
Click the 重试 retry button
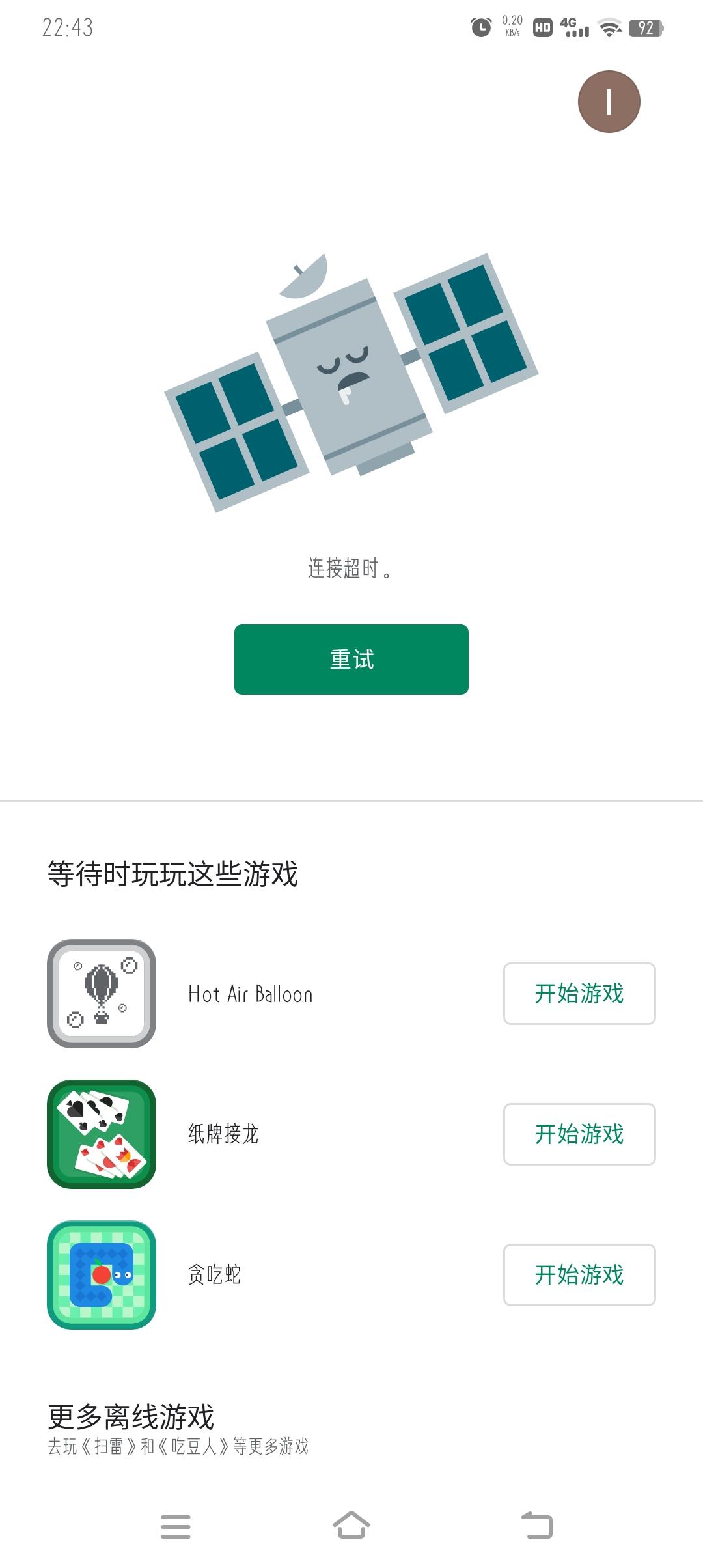[x=351, y=660]
